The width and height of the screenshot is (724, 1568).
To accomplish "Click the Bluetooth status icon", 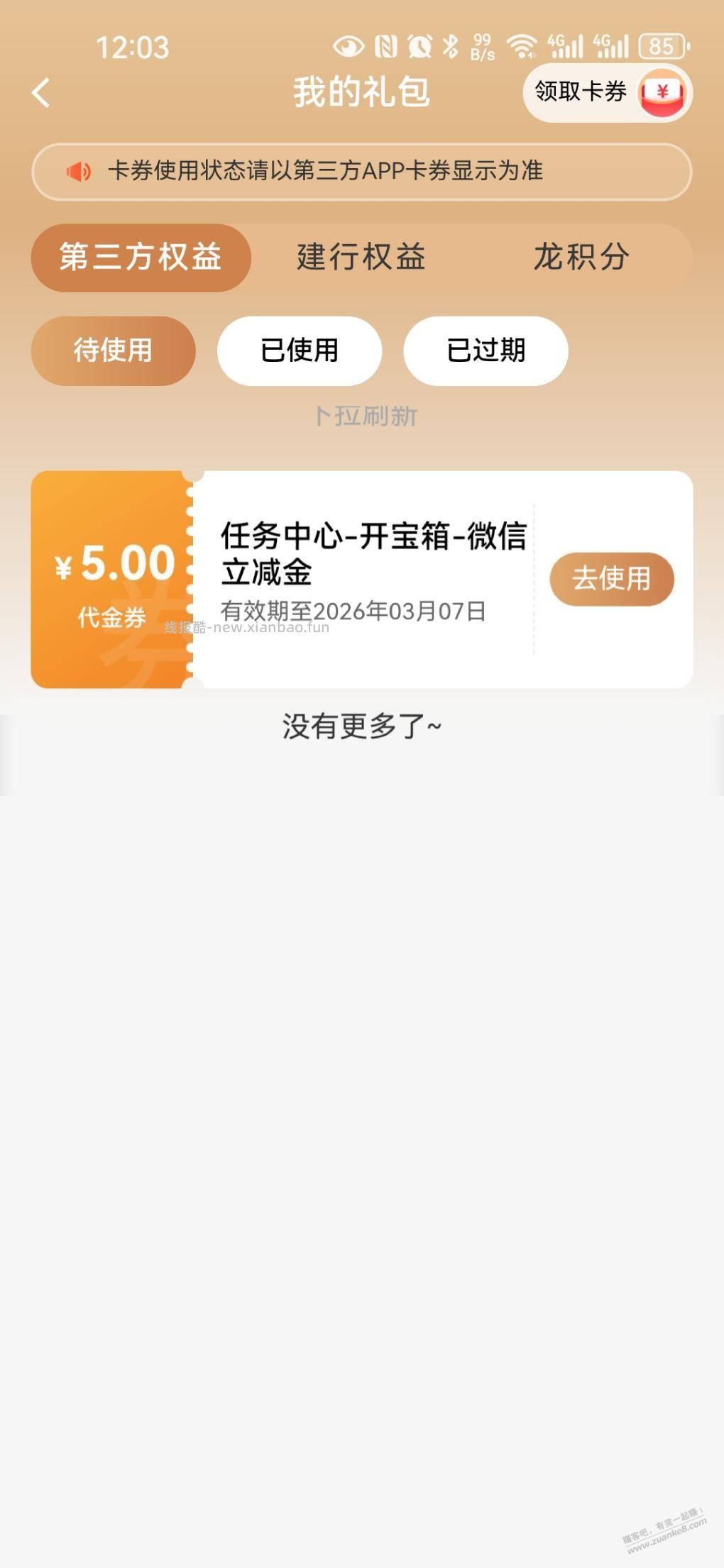I will click(449, 45).
